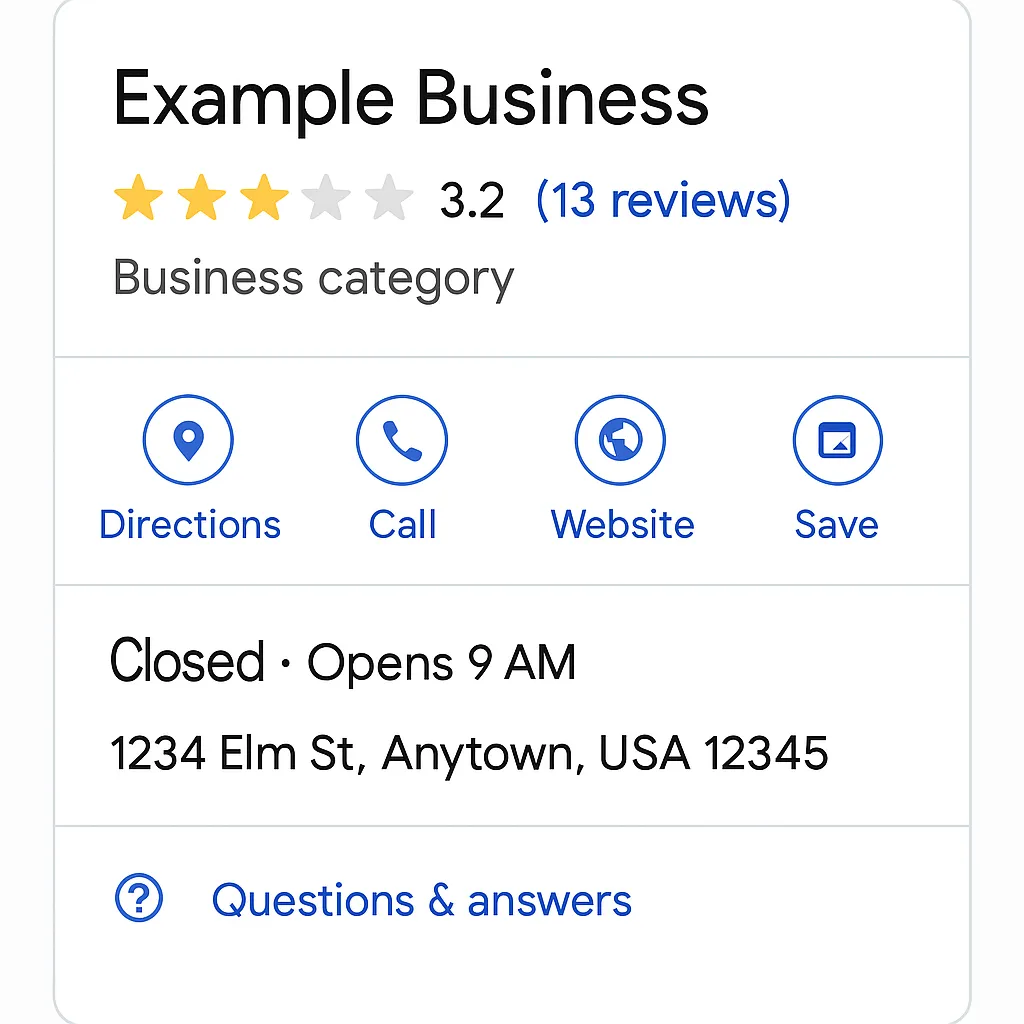Open the 13 reviews link
The image size is (1024, 1024).
[663, 200]
